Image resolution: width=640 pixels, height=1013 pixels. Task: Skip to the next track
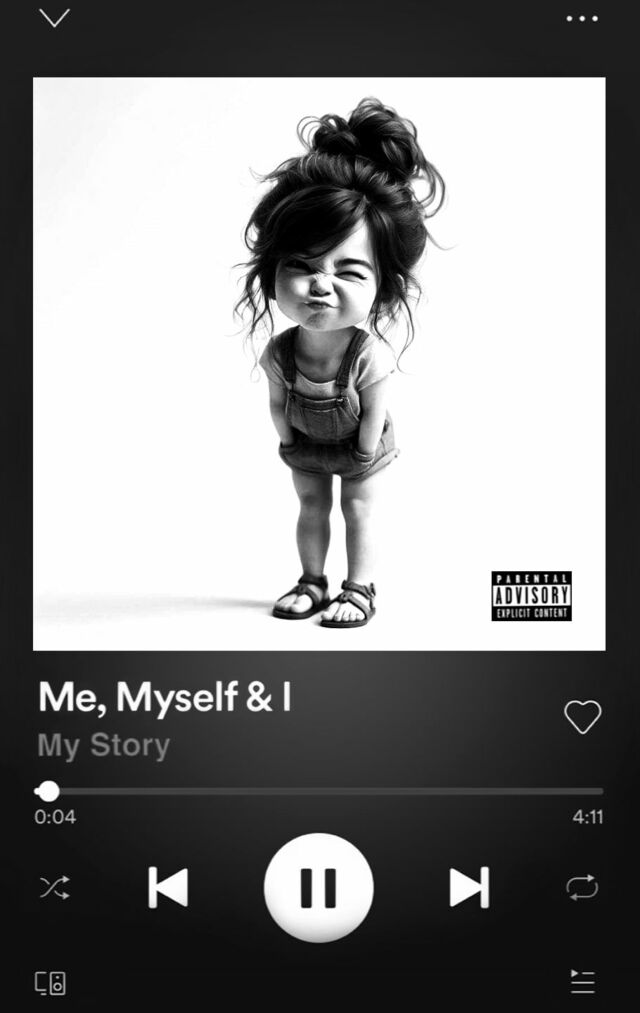(468, 887)
